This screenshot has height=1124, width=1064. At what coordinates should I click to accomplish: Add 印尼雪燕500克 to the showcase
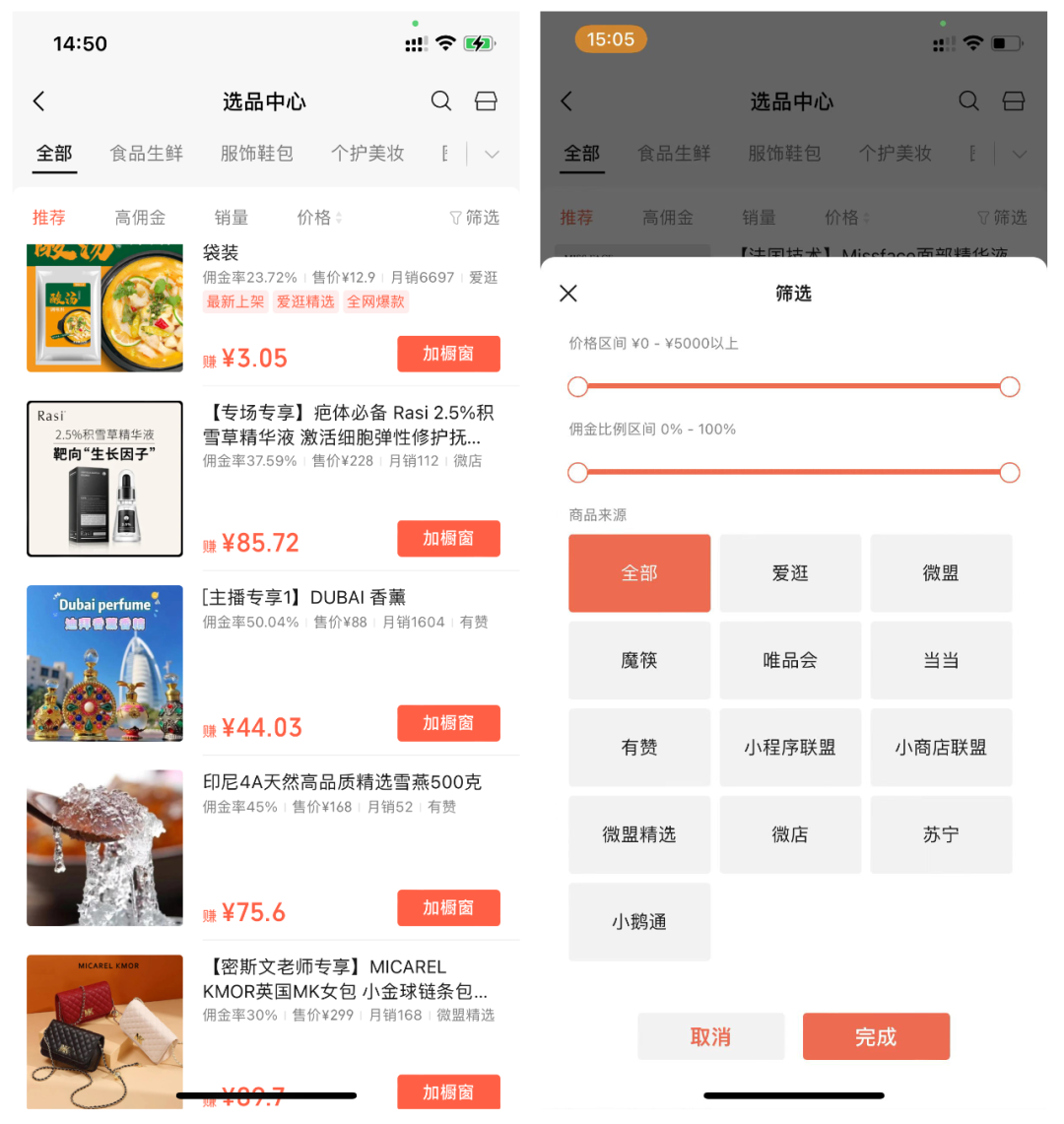coord(448,907)
